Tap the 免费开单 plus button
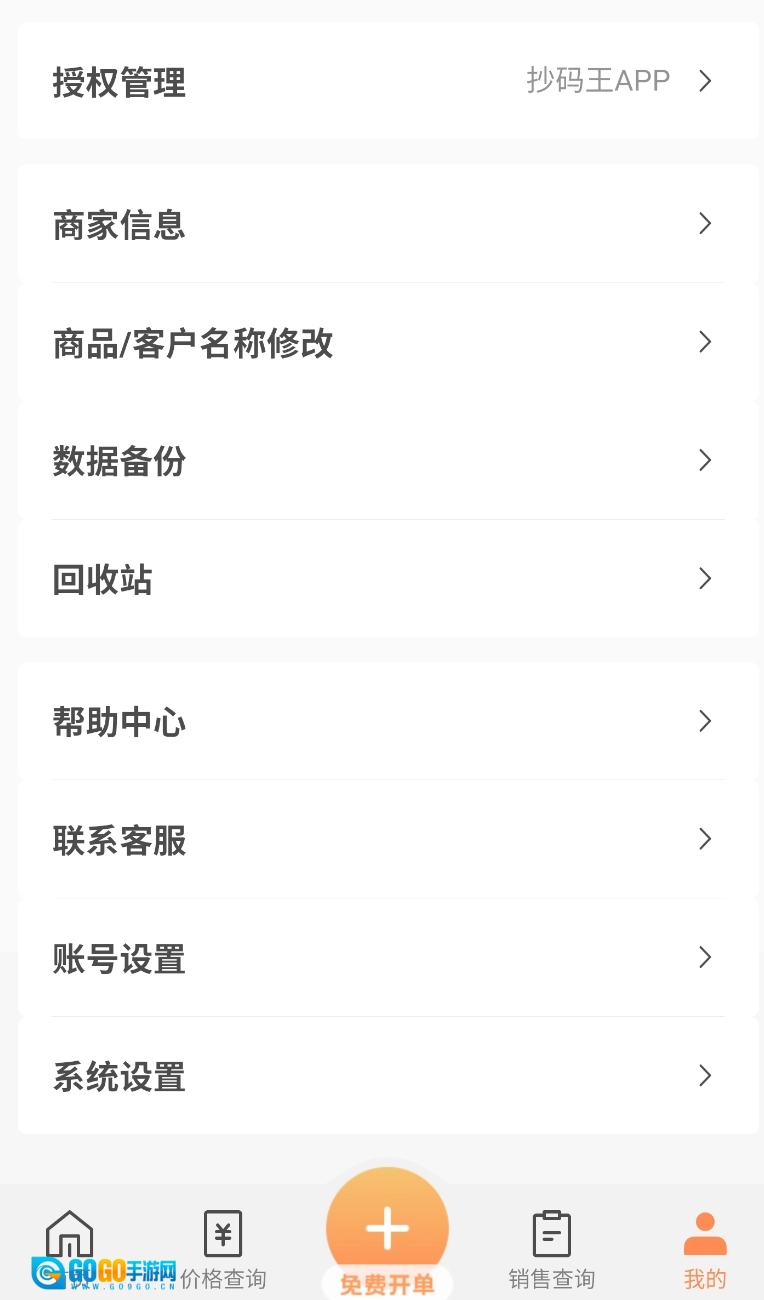The width and height of the screenshot is (764, 1300). coord(387,1230)
